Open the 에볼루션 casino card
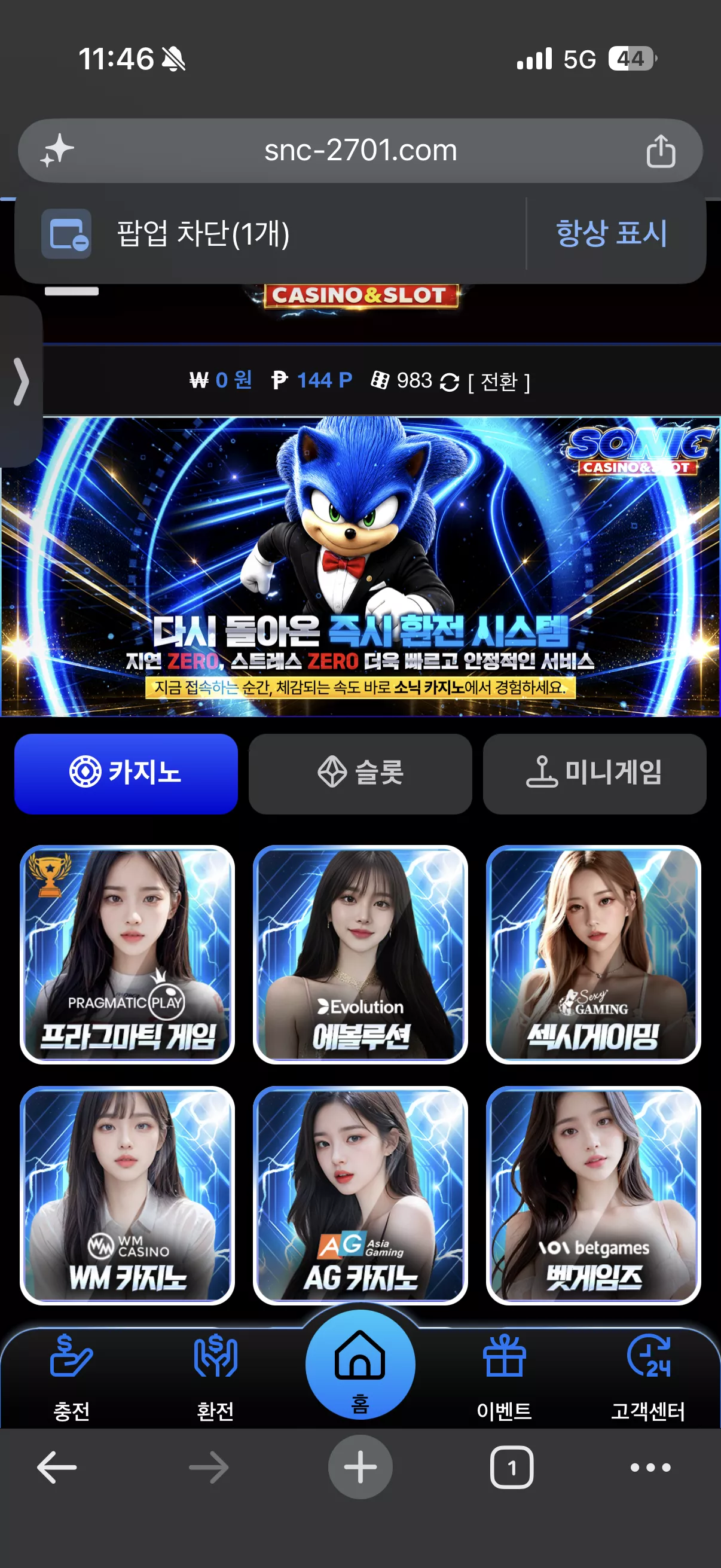Image resolution: width=721 pixels, height=1568 pixels. 360,954
